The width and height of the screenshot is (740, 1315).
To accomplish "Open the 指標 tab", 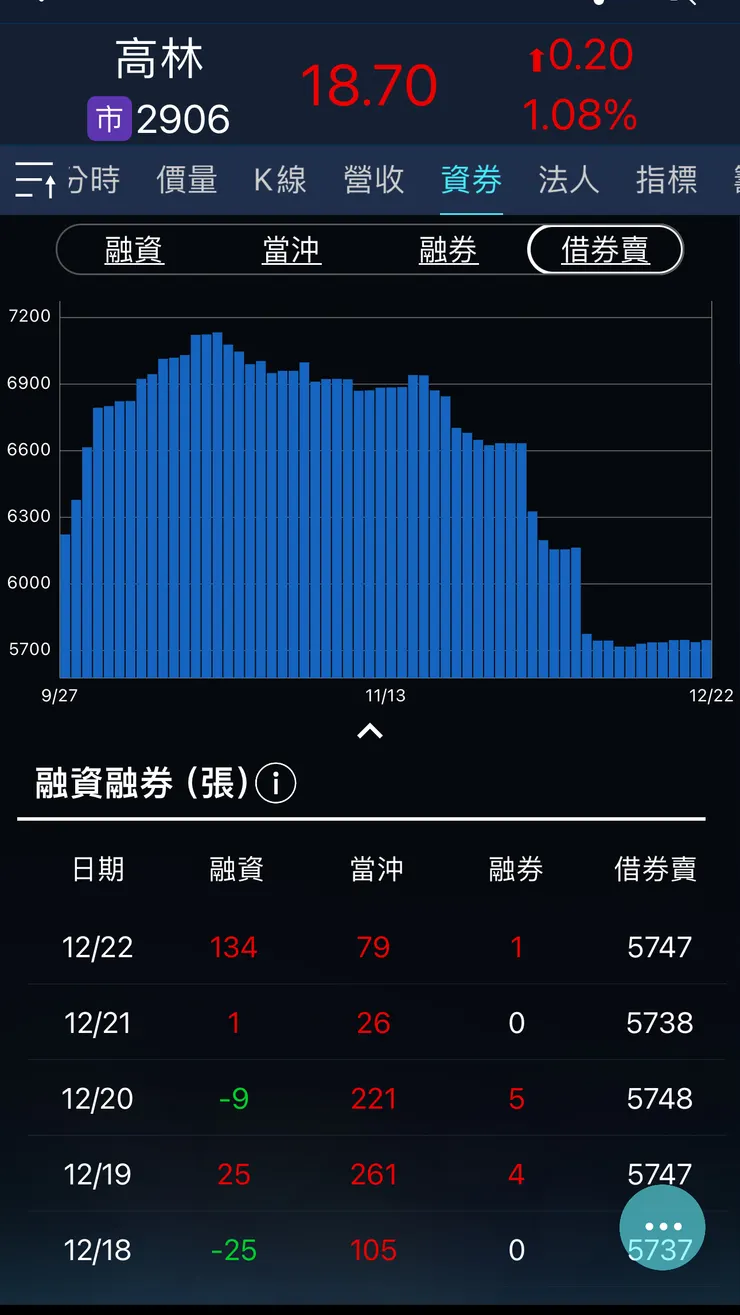I will click(x=666, y=181).
